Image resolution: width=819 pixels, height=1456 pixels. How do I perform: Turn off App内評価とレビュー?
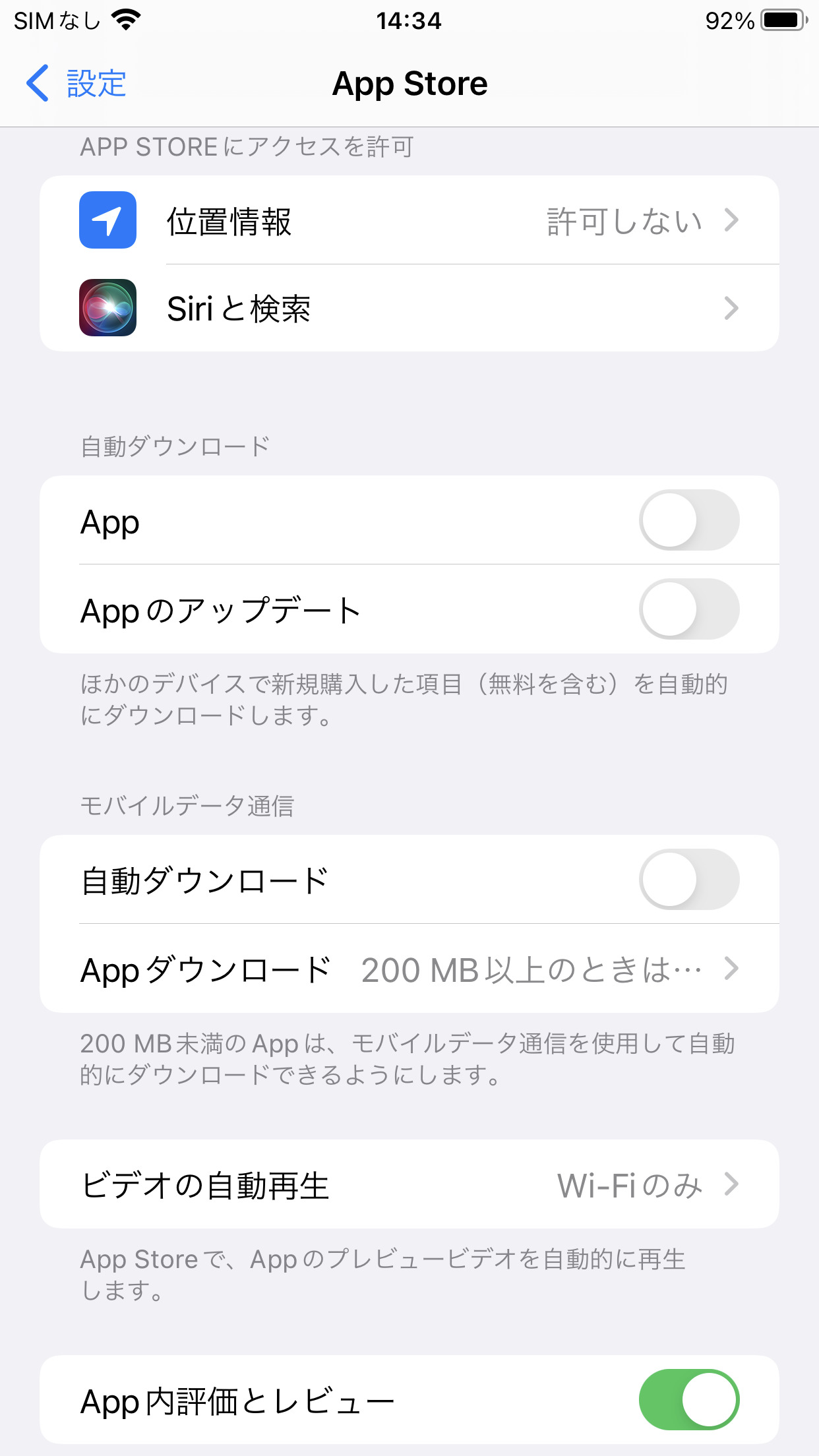(x=688, y=1399)
